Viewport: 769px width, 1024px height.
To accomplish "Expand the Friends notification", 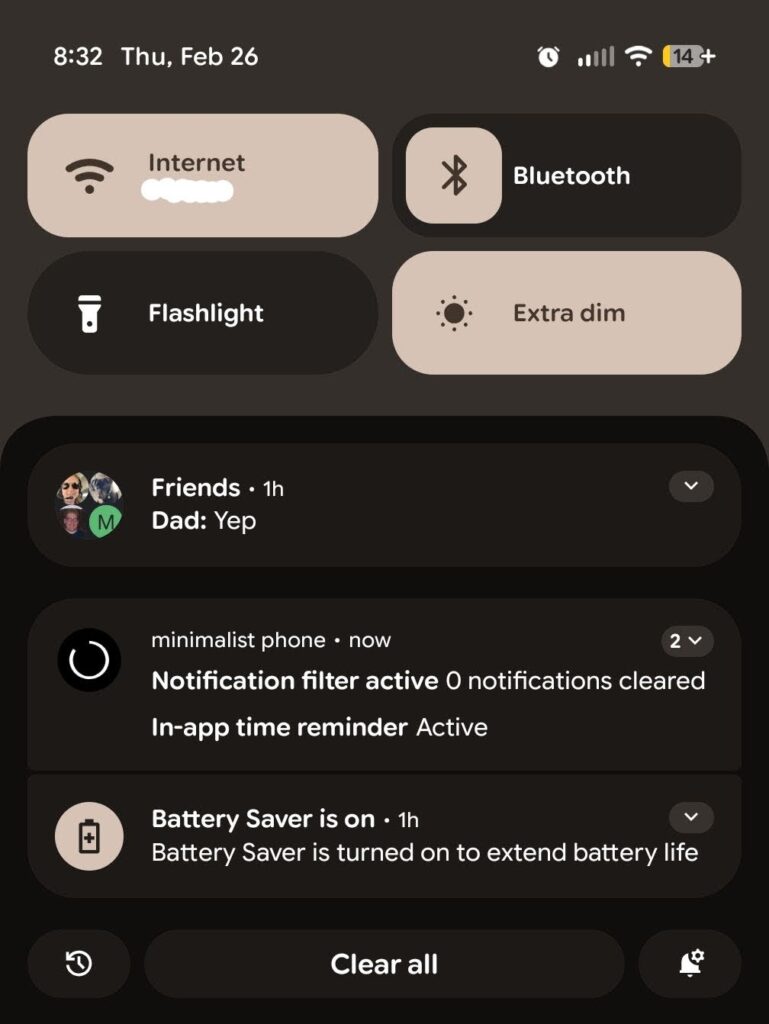I will tap(690, 487).
